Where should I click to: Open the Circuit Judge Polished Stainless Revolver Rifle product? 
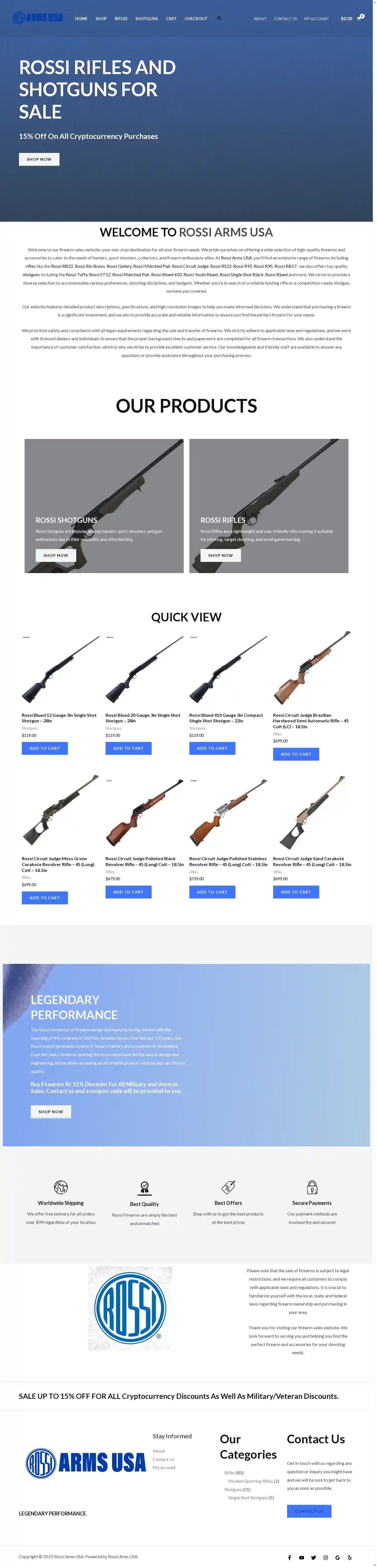227,861
